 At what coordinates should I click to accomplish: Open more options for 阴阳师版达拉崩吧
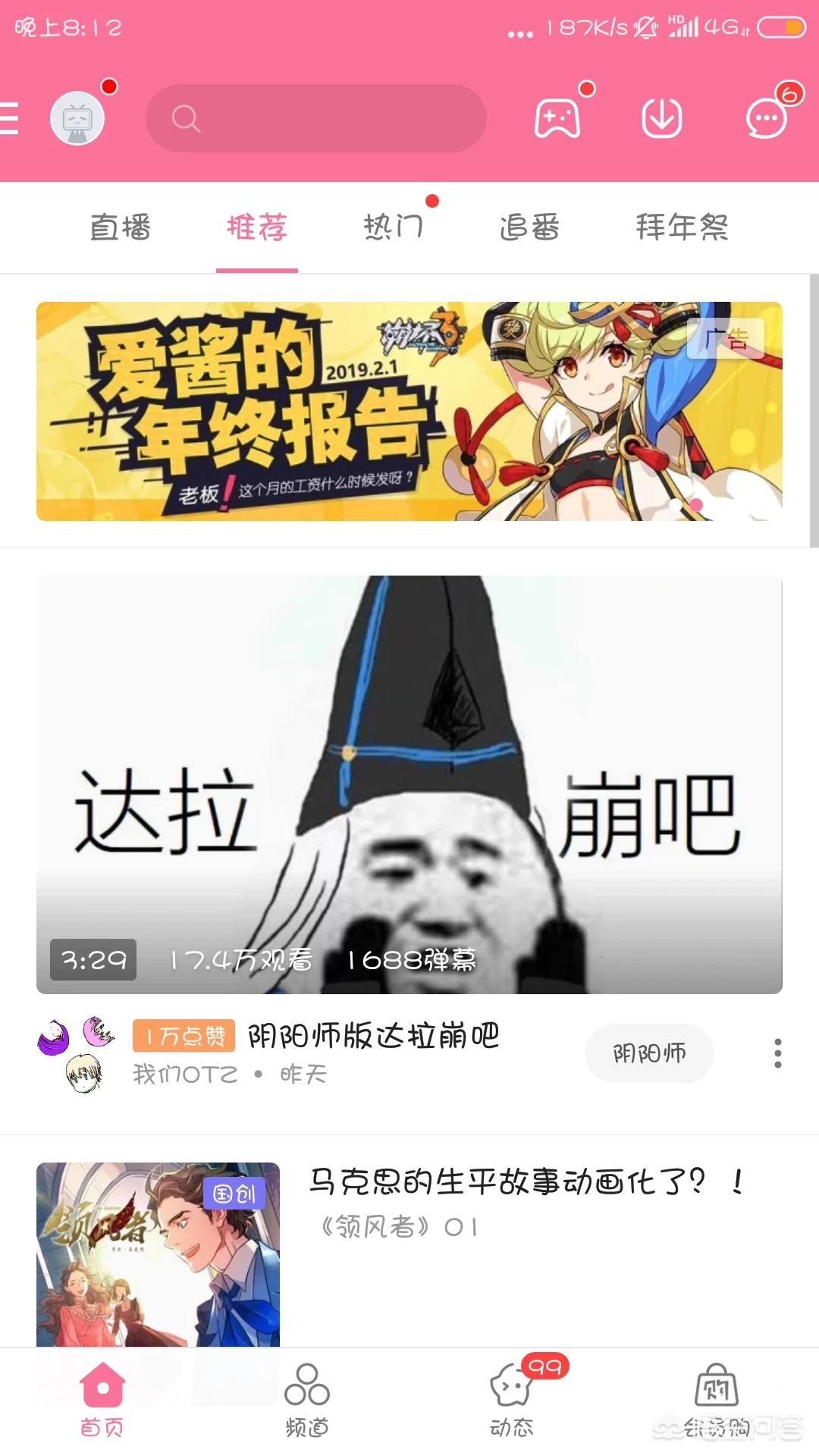(x=777, y=1053)
